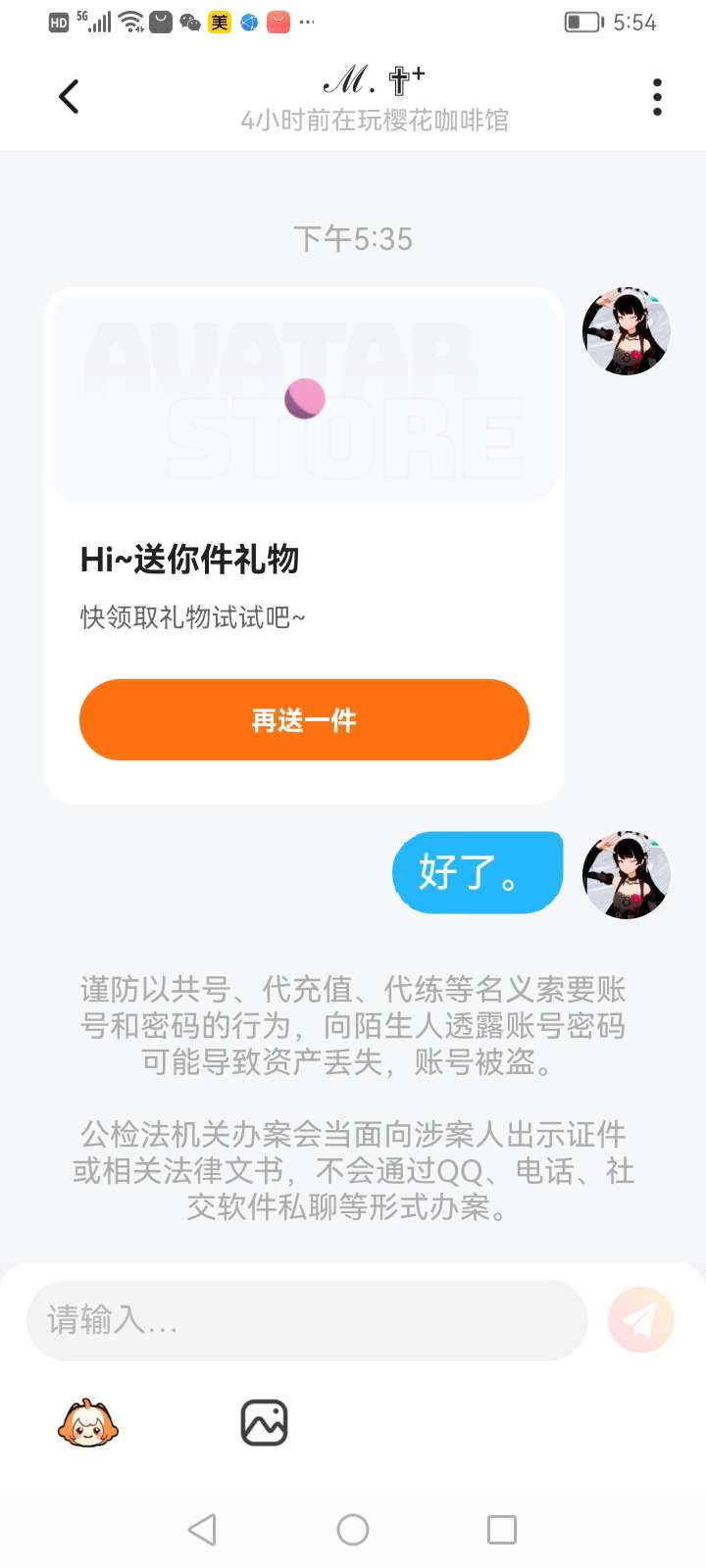
Task: Go back using the top-left arrow
Action: coord(69,97)
